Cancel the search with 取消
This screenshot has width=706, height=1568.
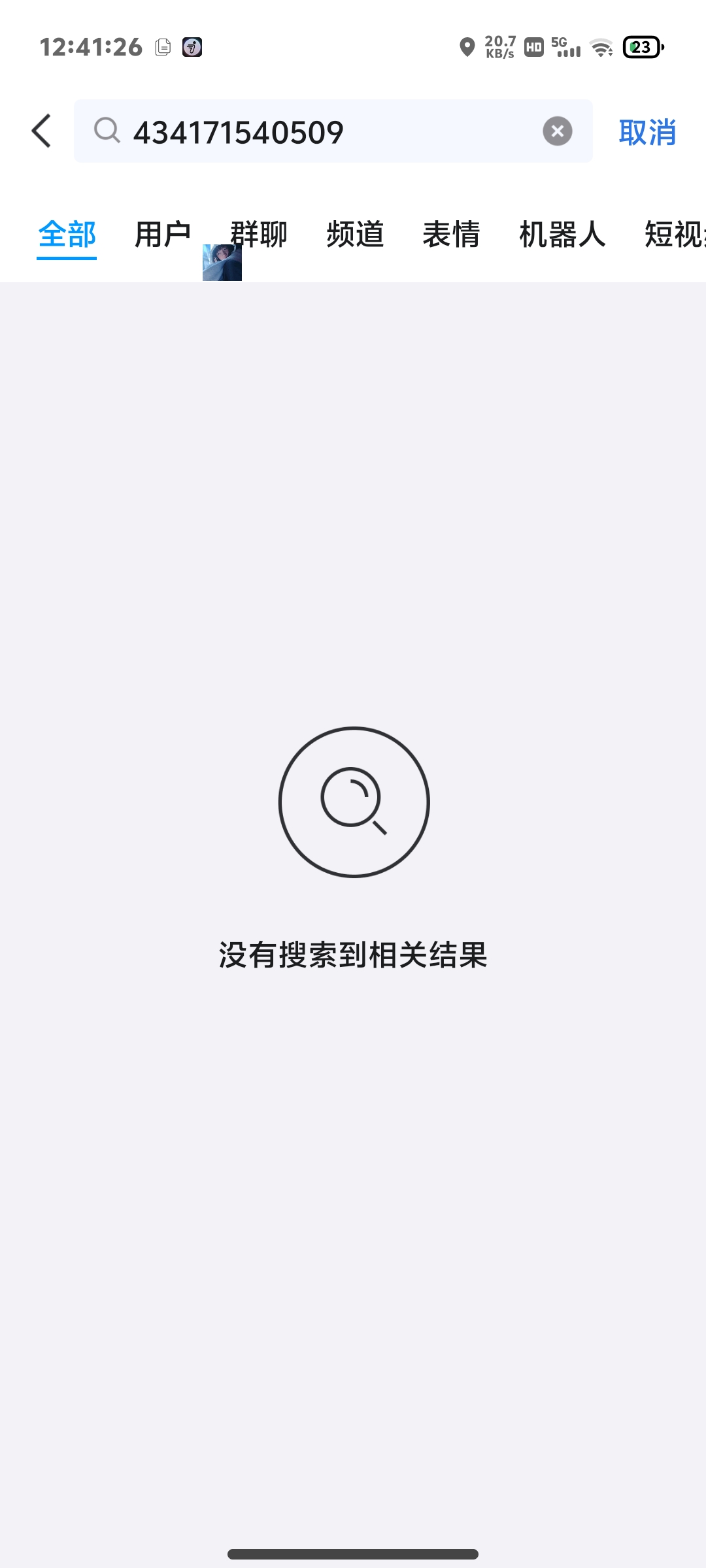coord(647,132)
